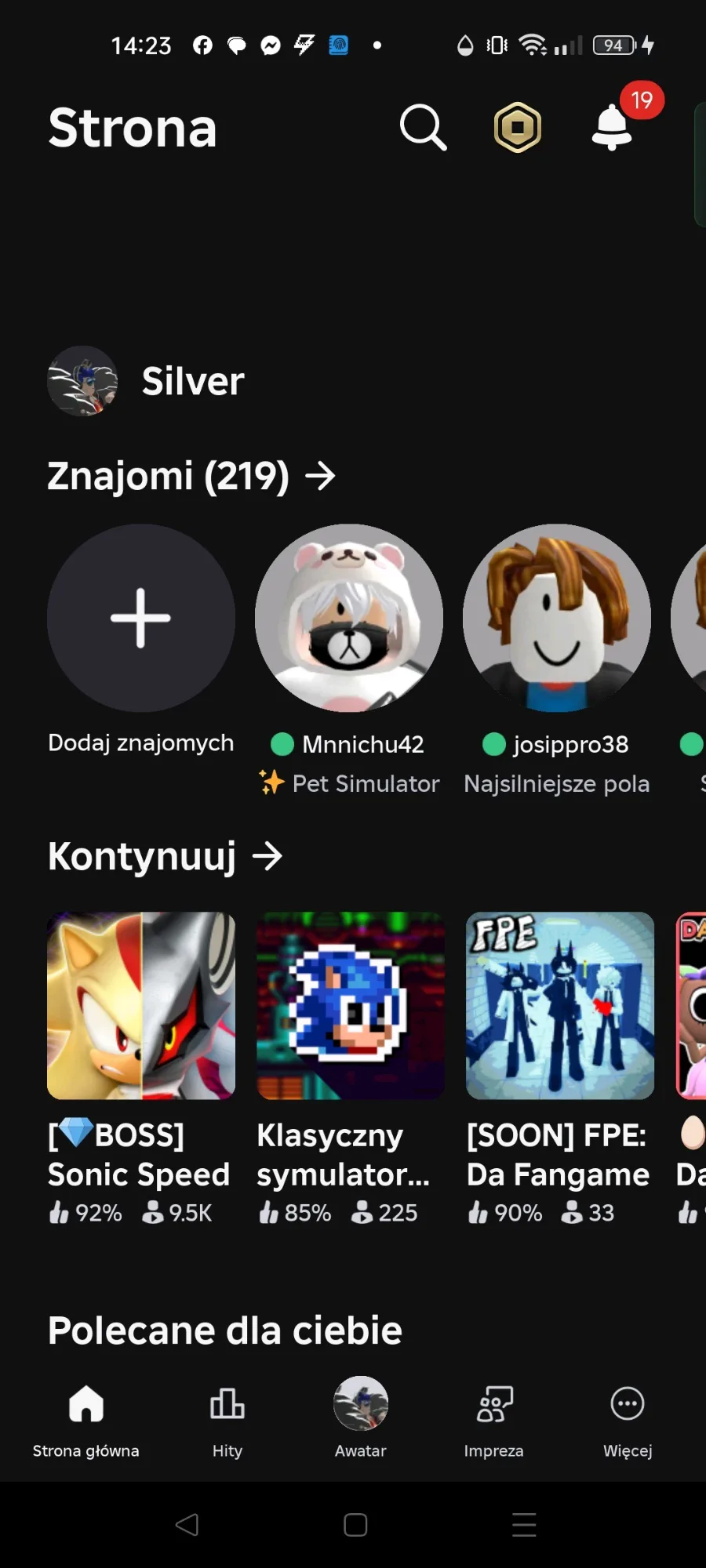The width and height of the screenshot is (706, 1568).
Task: Open friend Mnnichu42's profile
Action: pos(349,618)
